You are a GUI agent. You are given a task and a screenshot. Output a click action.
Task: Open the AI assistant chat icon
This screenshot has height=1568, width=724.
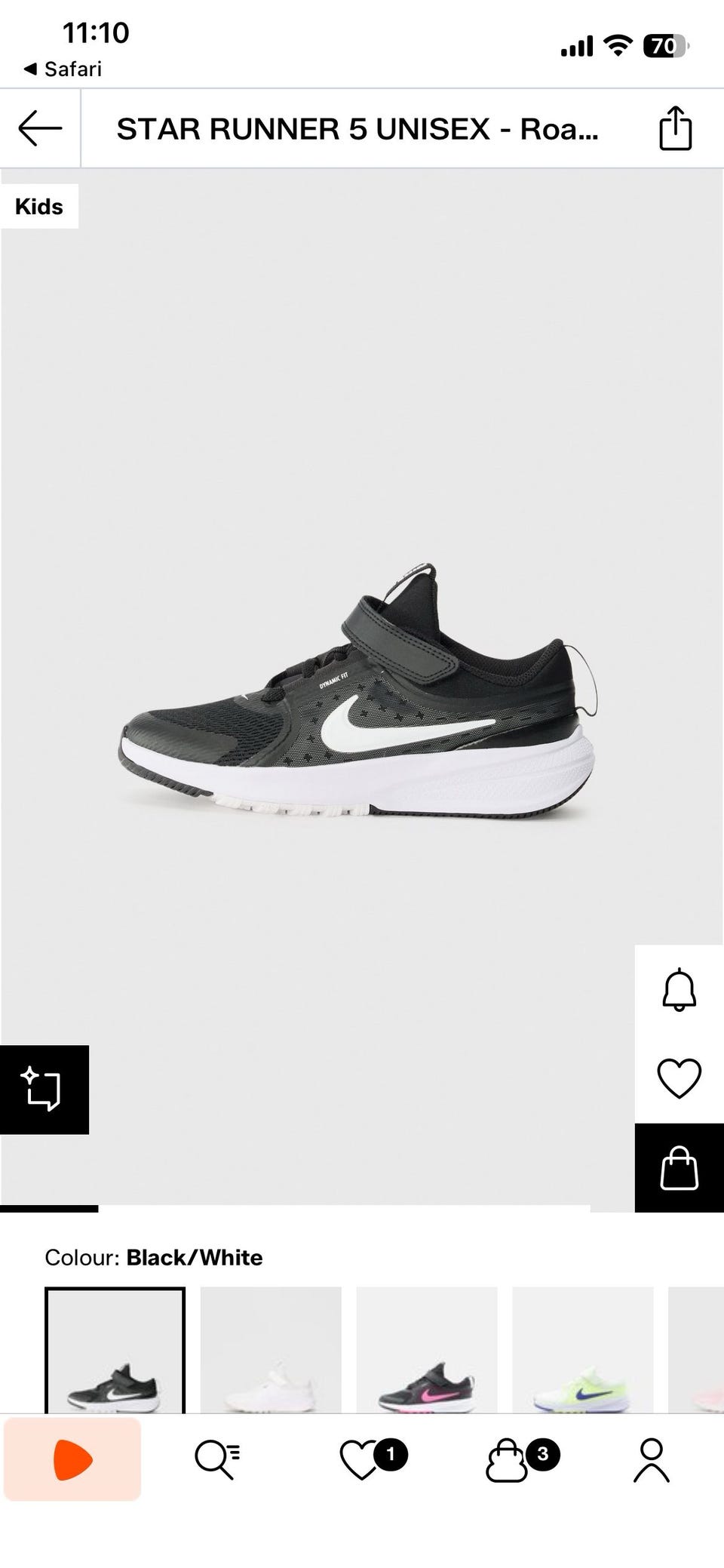click(x=44, y=1089)
